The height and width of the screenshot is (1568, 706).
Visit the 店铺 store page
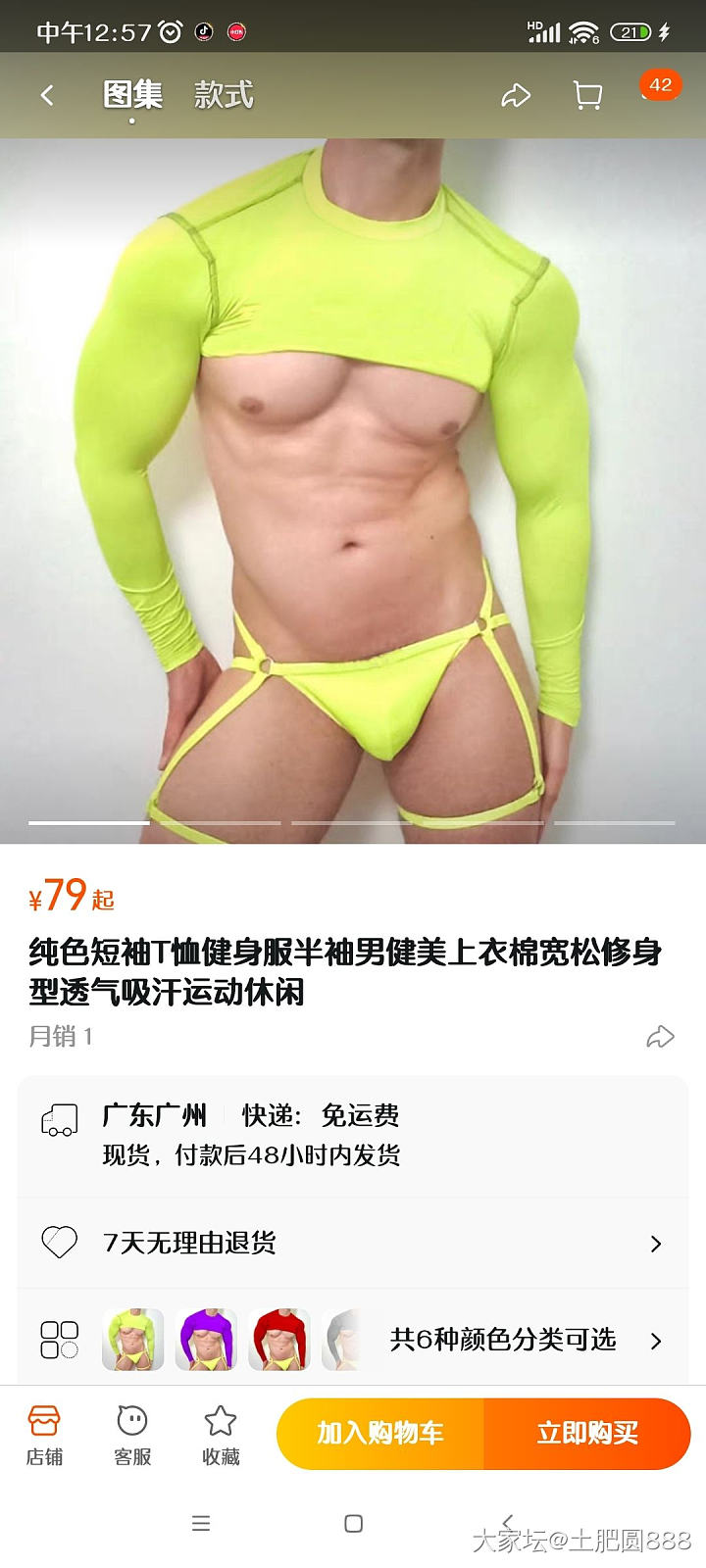44,1434
